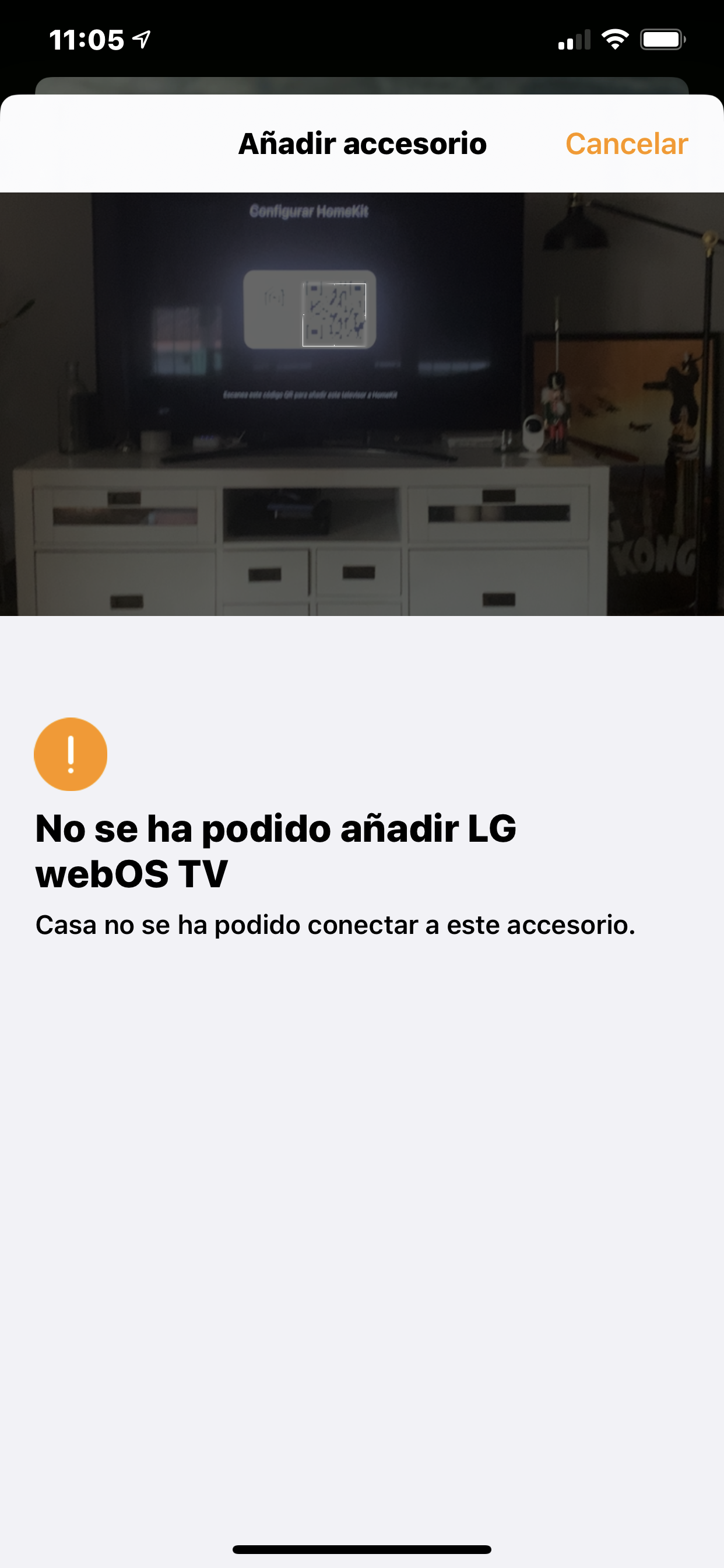Image resolution: width=724 pixels, height=1568 pixels.
Task: Cancel adding the accessory
Action: coord(626,143)
